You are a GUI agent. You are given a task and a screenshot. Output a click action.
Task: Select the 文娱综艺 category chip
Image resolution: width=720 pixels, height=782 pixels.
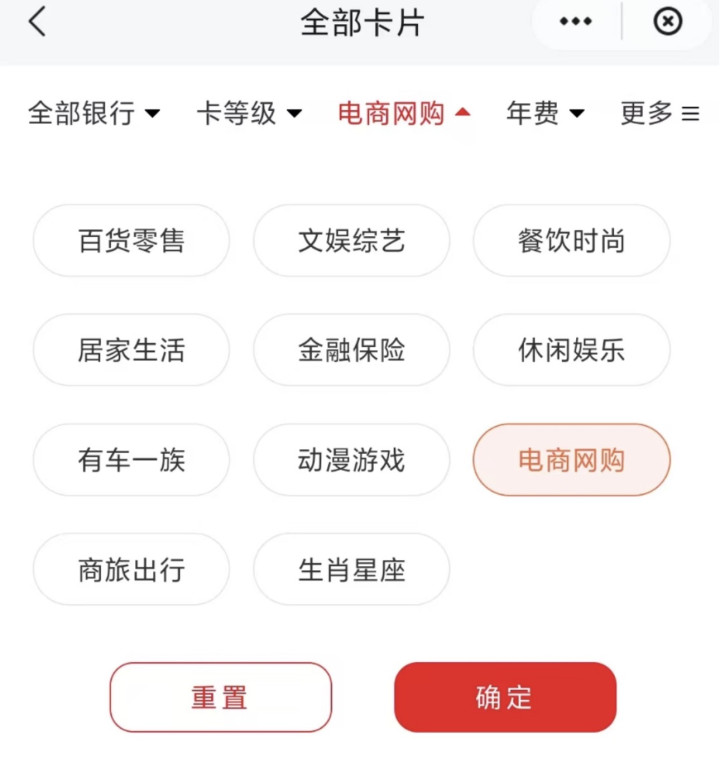coord(351,241)
